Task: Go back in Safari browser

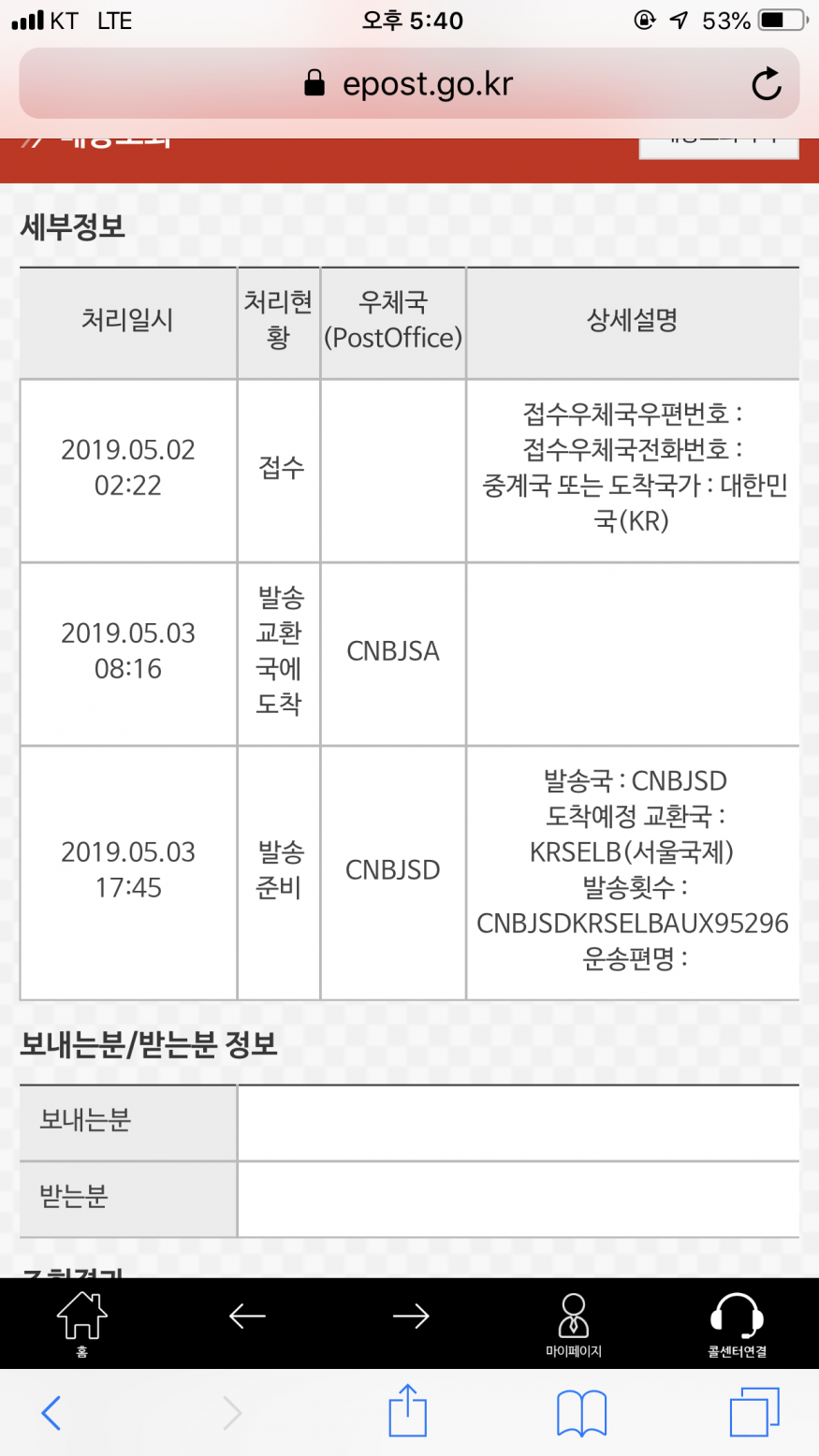Action: click(x=51, y=1413)
